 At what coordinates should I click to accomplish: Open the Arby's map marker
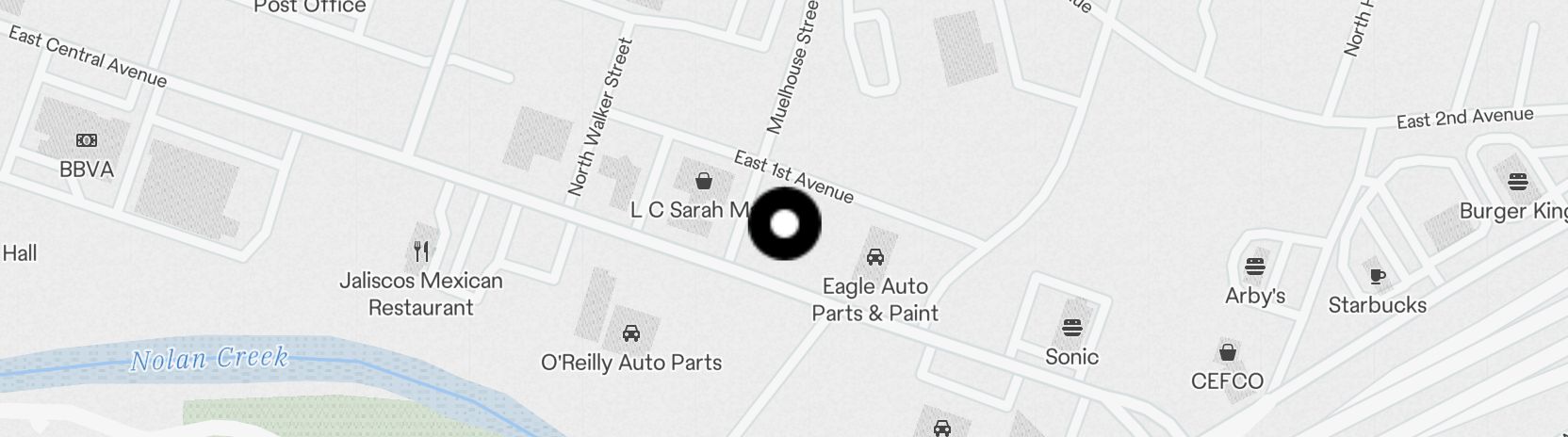tap(1254, 267)
